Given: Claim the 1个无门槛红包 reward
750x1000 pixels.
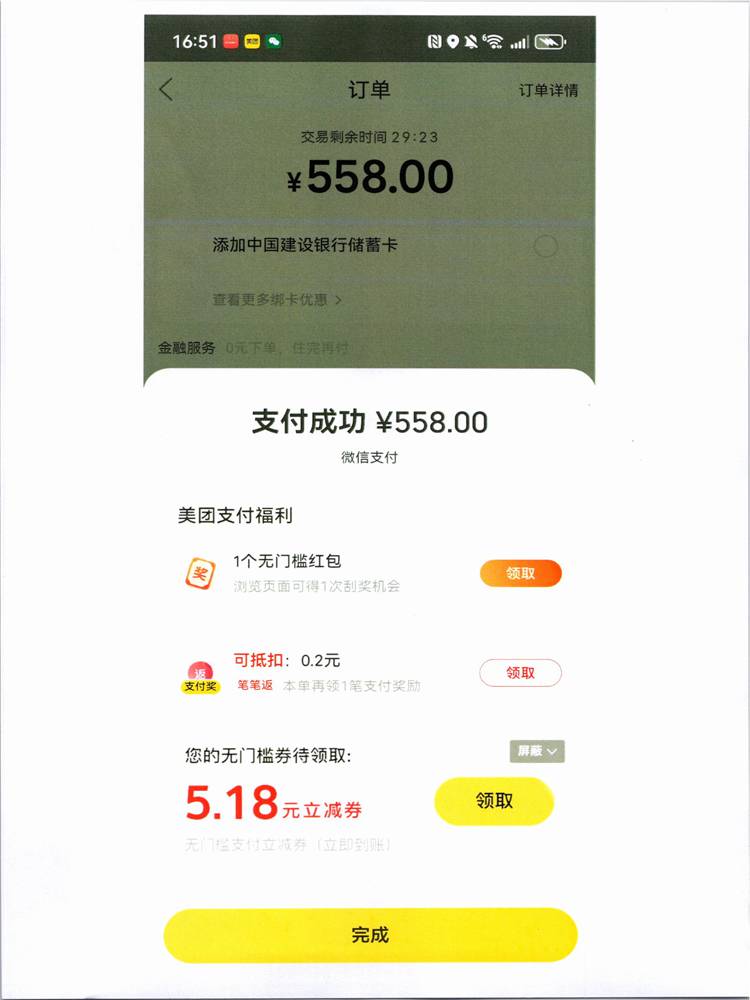Looking at the screenshot, I should pos(520,573).
